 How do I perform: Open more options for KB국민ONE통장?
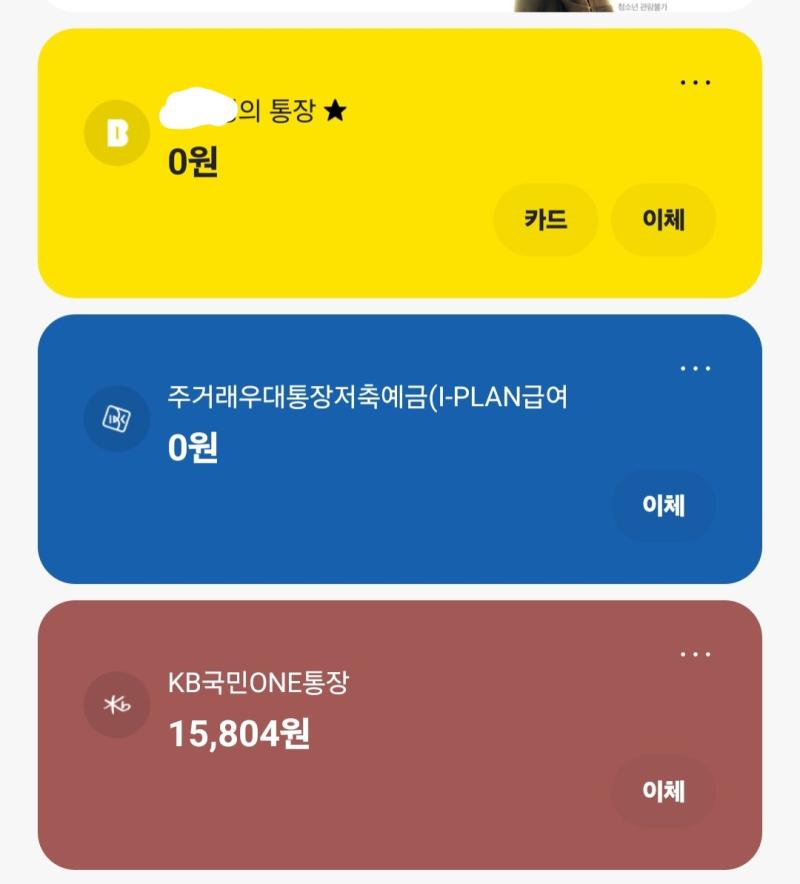695,655
